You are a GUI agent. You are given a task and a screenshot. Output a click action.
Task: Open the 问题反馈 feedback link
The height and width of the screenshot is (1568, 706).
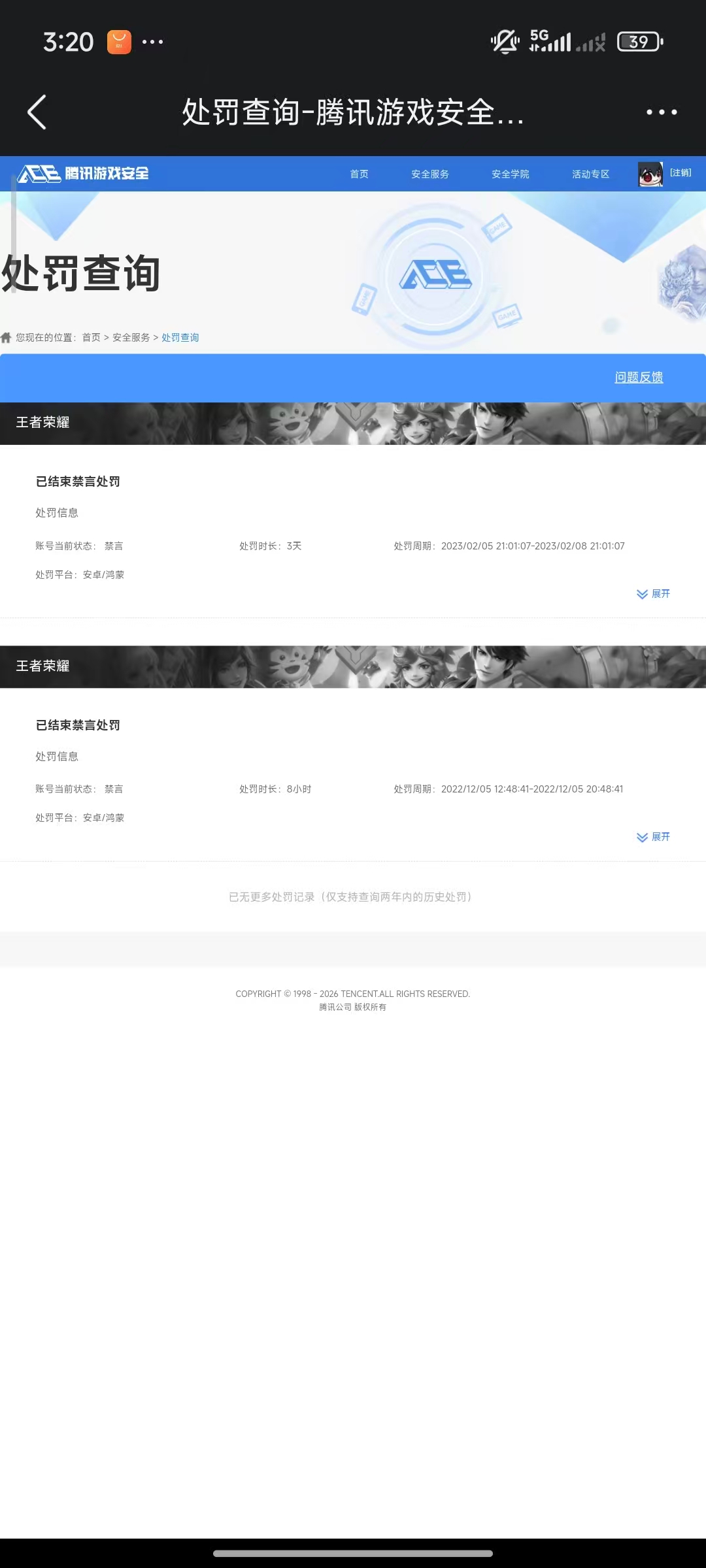coord(639,377)
